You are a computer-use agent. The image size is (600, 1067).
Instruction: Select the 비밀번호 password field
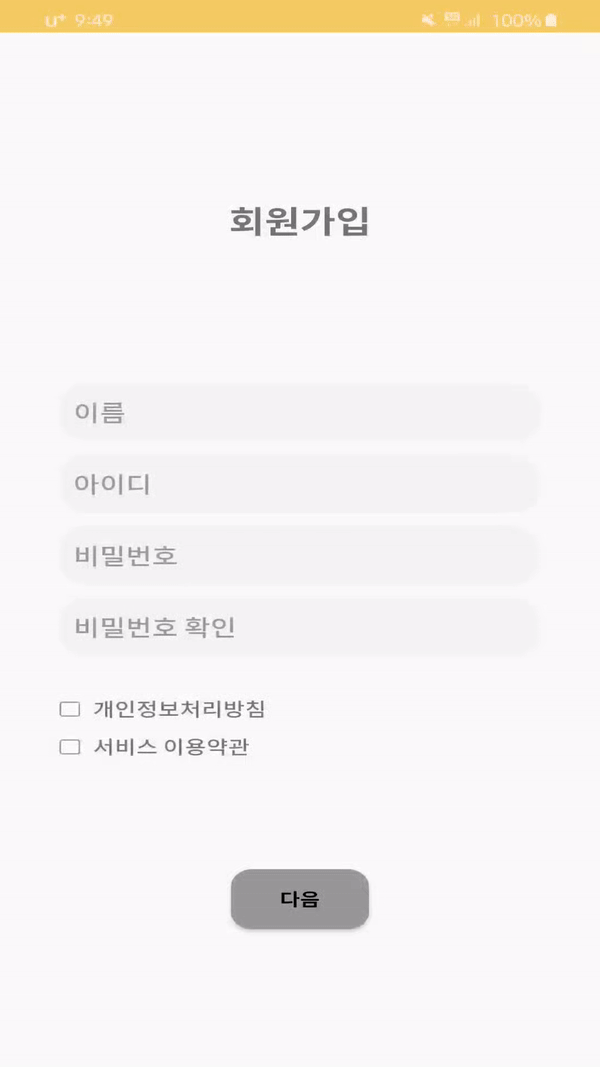click(x=300, y=556)
